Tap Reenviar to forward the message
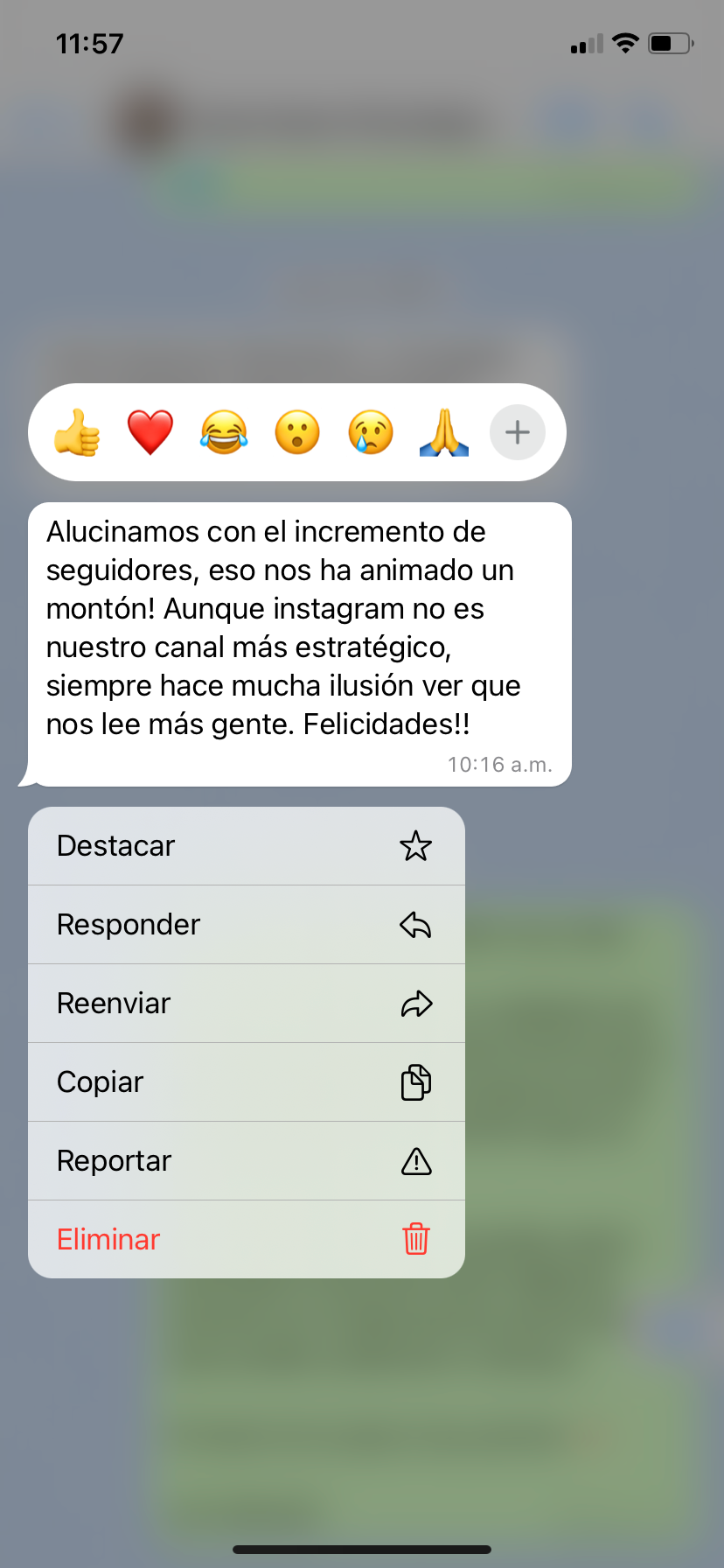Viewport: 724px width, 1568px height. coord(247,1004)
